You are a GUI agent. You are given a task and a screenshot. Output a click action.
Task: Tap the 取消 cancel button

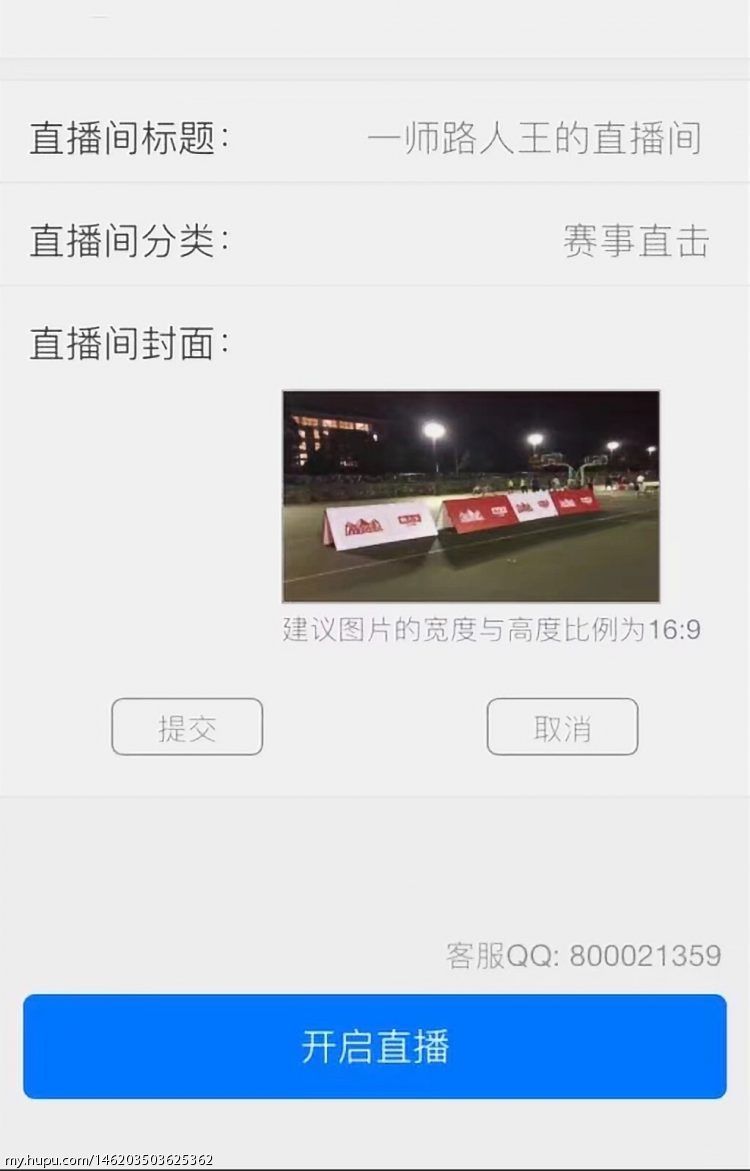tap(562, 727)
